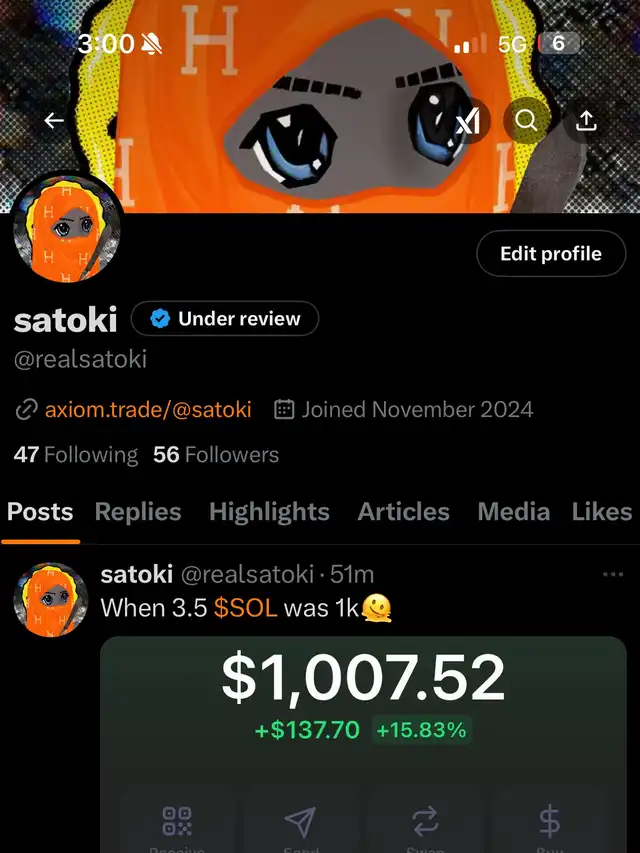
Task: Tap the Edit profile button
Action: click(550, 254)
